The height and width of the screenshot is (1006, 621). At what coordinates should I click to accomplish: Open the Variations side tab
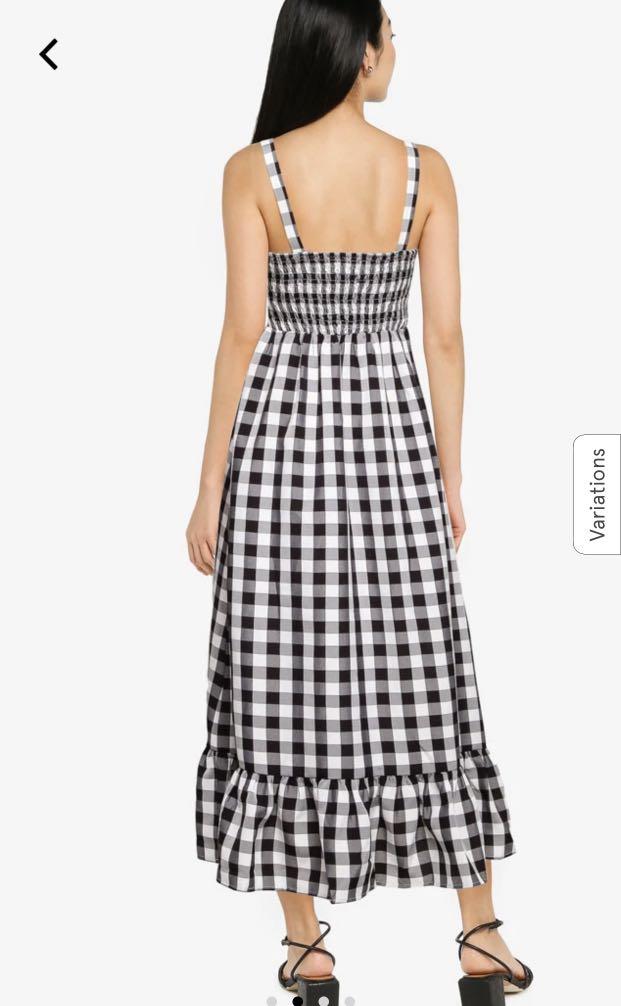pyautogui.click(x=598, y=494)
